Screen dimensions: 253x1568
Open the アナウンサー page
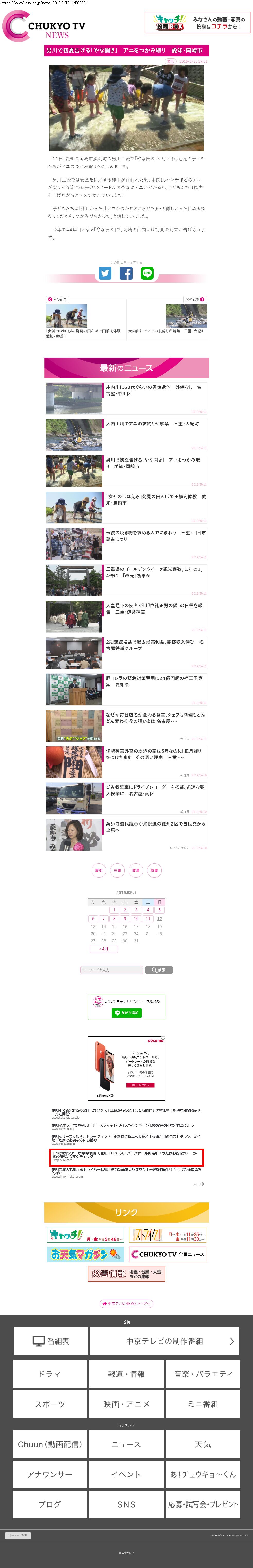pos(50,1474)
